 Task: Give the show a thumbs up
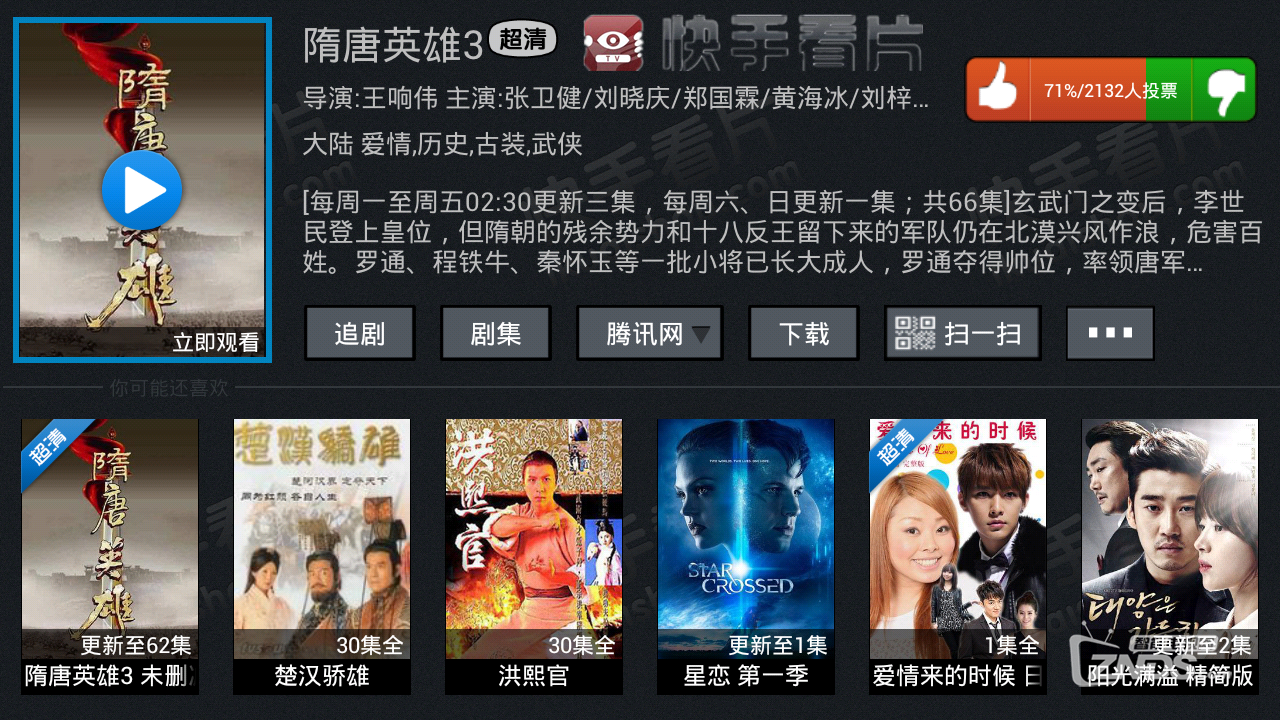pyautogui.click(x=997, y=90)
